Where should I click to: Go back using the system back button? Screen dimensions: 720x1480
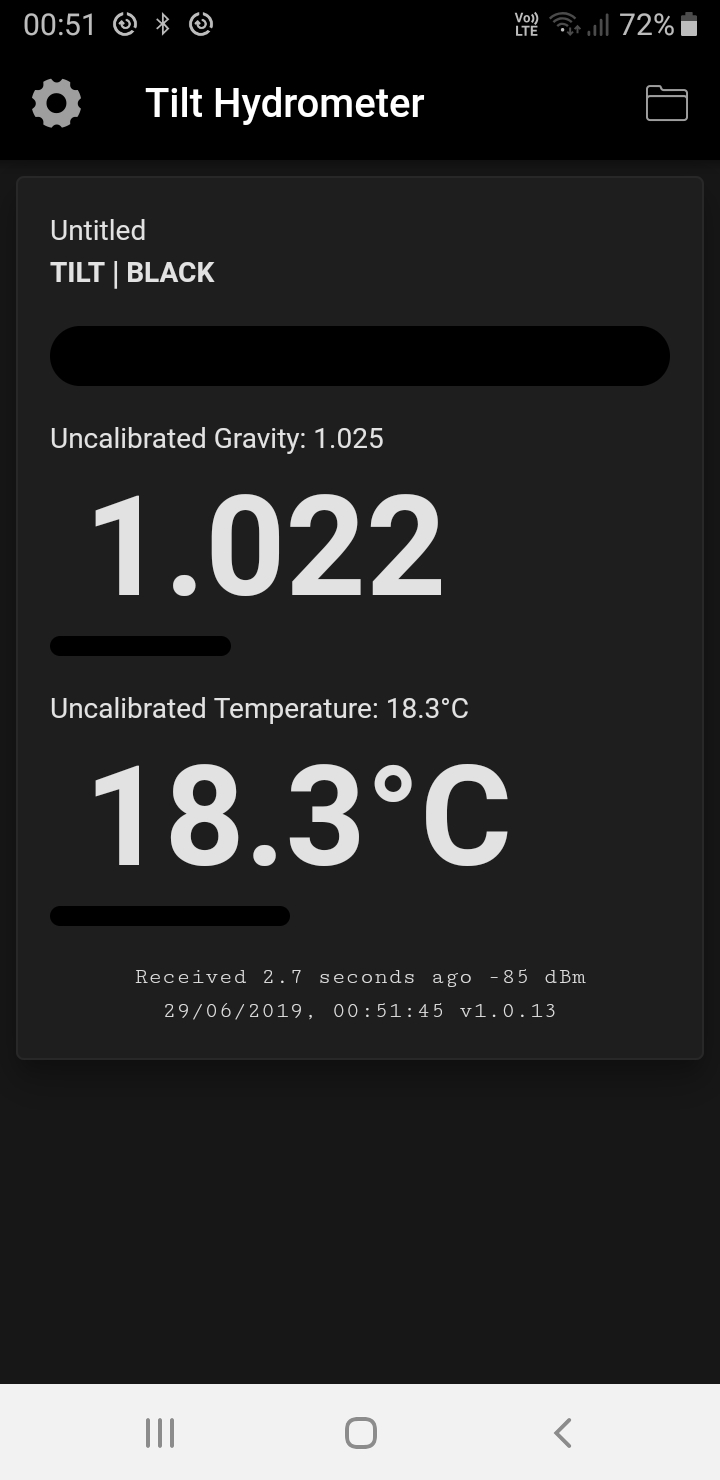click(563, 1432)
